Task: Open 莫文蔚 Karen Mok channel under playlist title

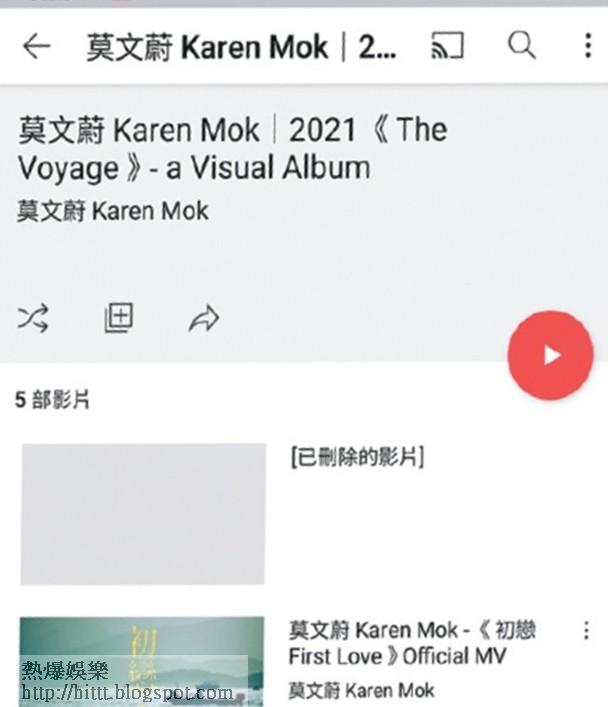Action: click(x=113, y=211)
